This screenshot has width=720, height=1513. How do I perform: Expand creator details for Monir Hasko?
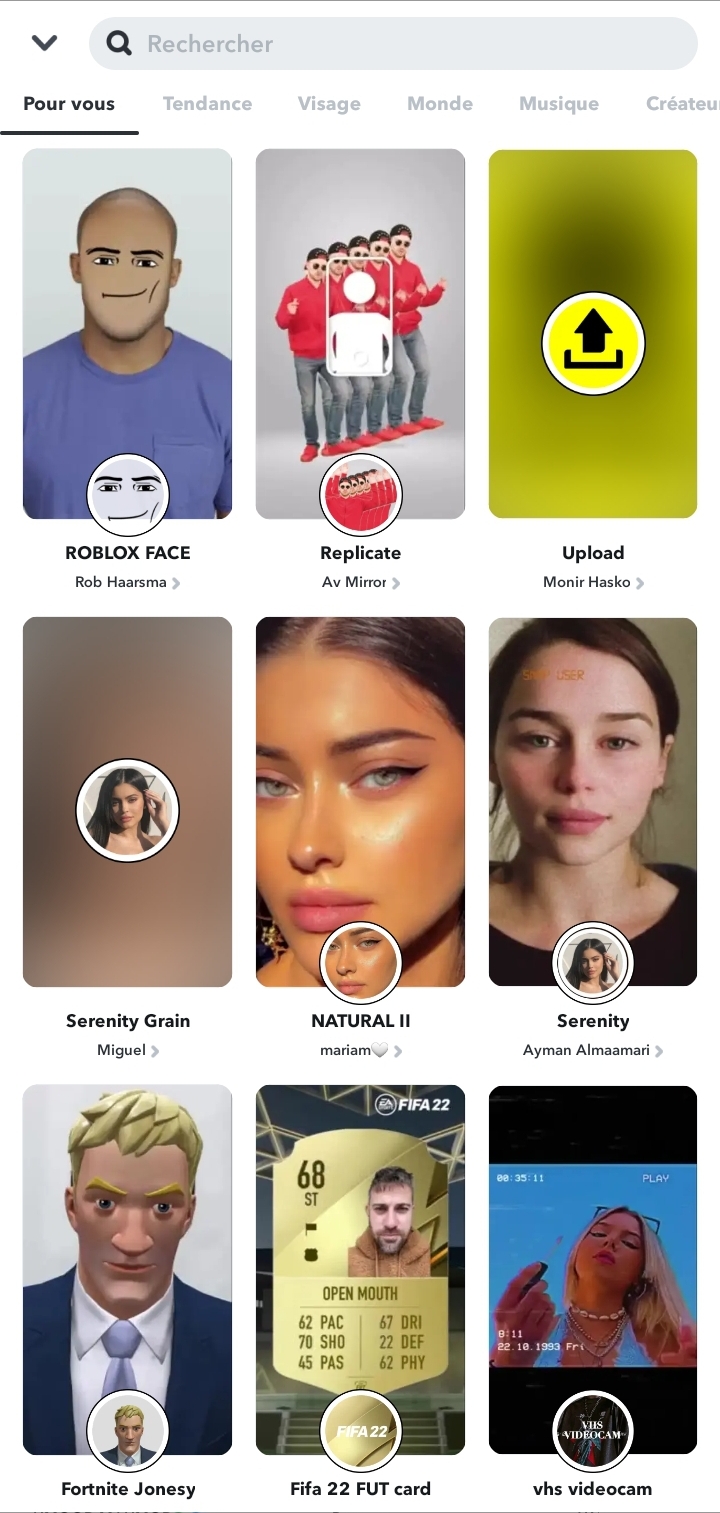point(593,582)
